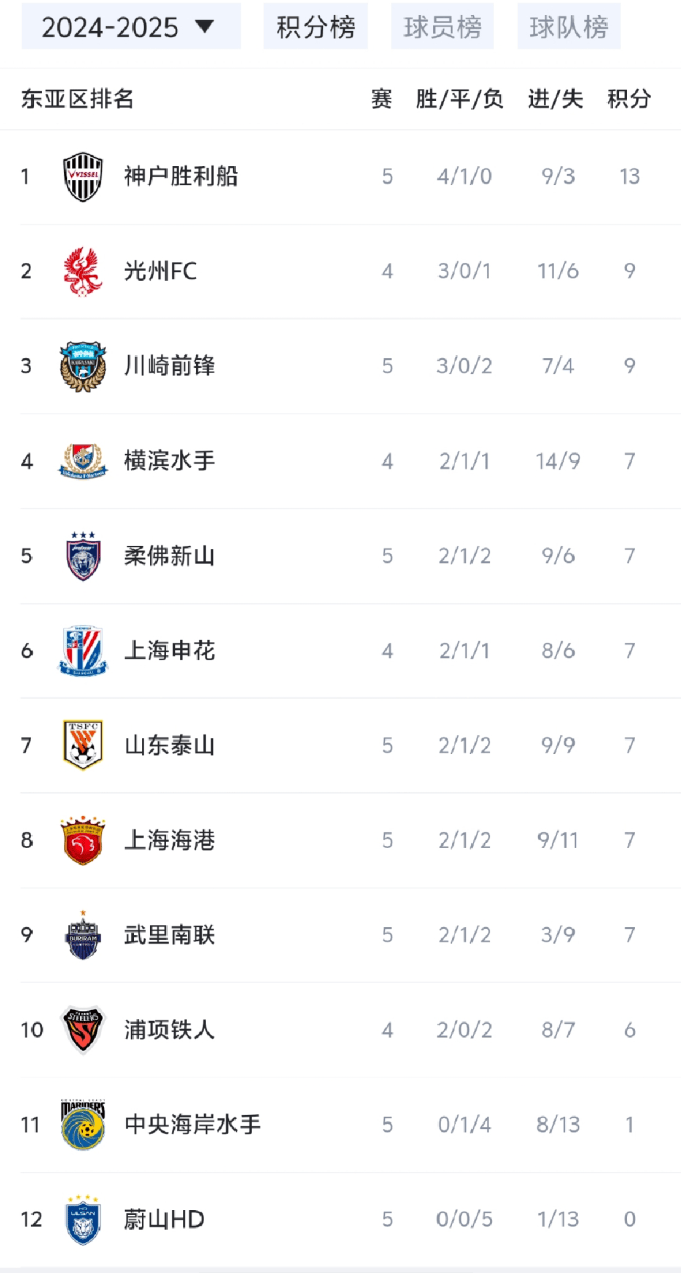View the 武里南联 team row
The height and width of the screenshot is (1273, 700).
pyautogui.click(x=340, y=935)
